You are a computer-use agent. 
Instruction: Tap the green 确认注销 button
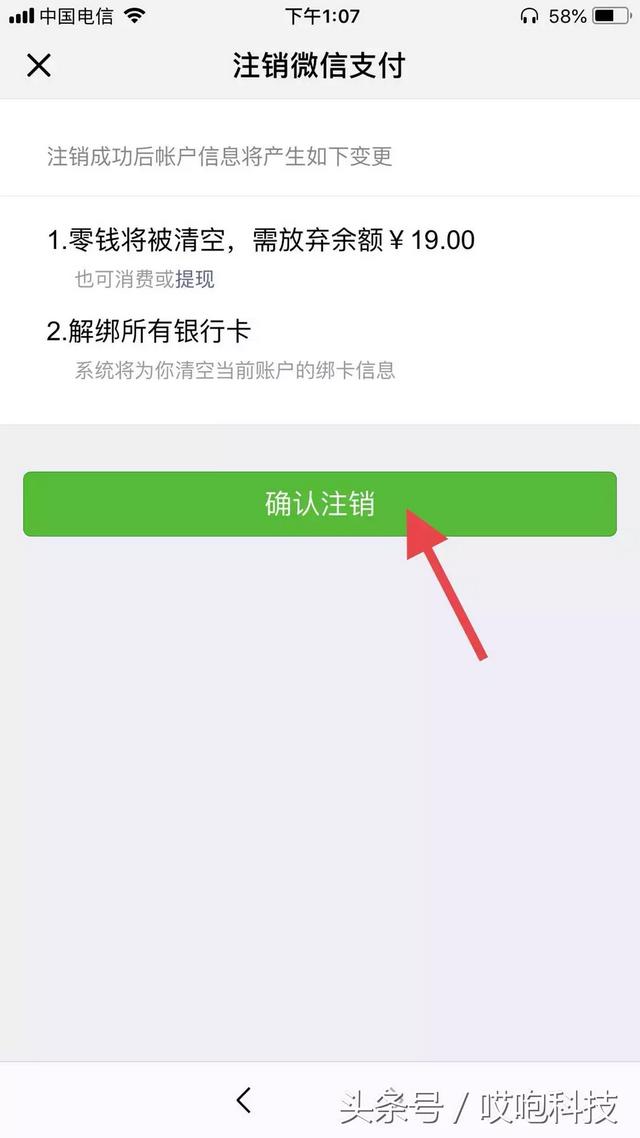click(319, 504)
